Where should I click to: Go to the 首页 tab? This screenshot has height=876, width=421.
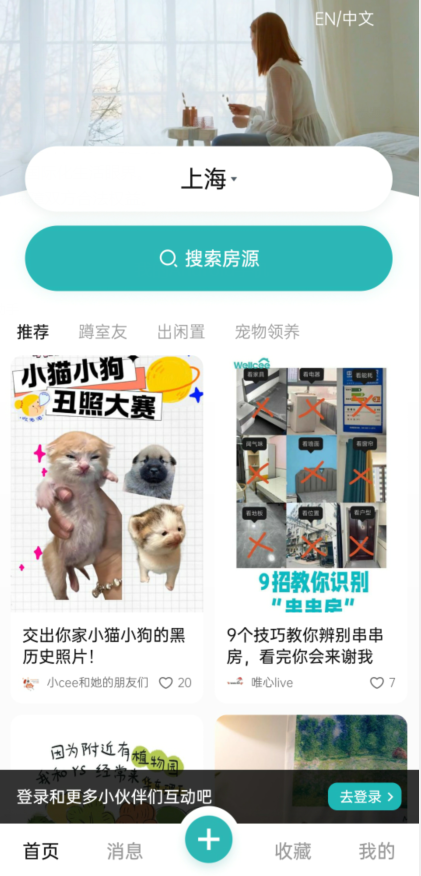(40, 851)
